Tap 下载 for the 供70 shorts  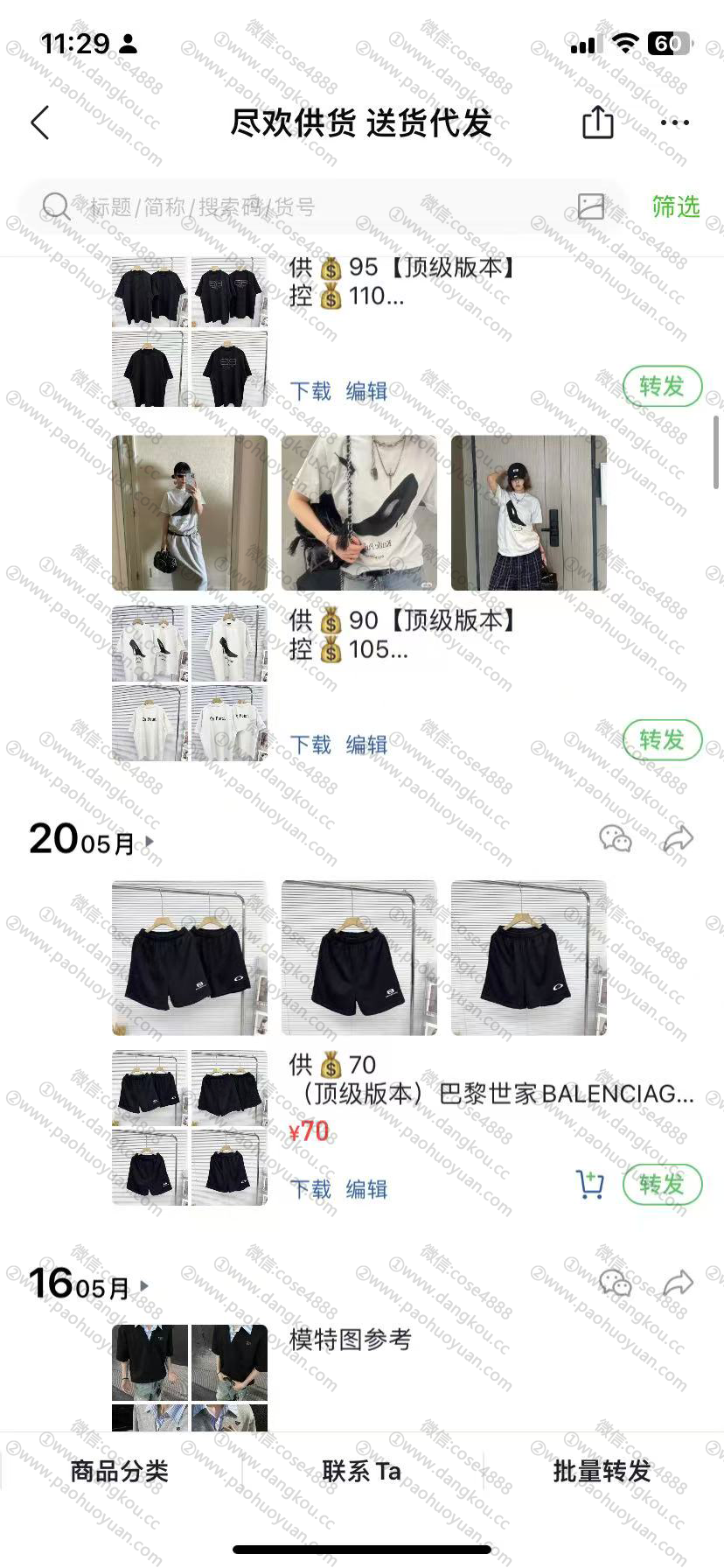tap(310, 1189)
